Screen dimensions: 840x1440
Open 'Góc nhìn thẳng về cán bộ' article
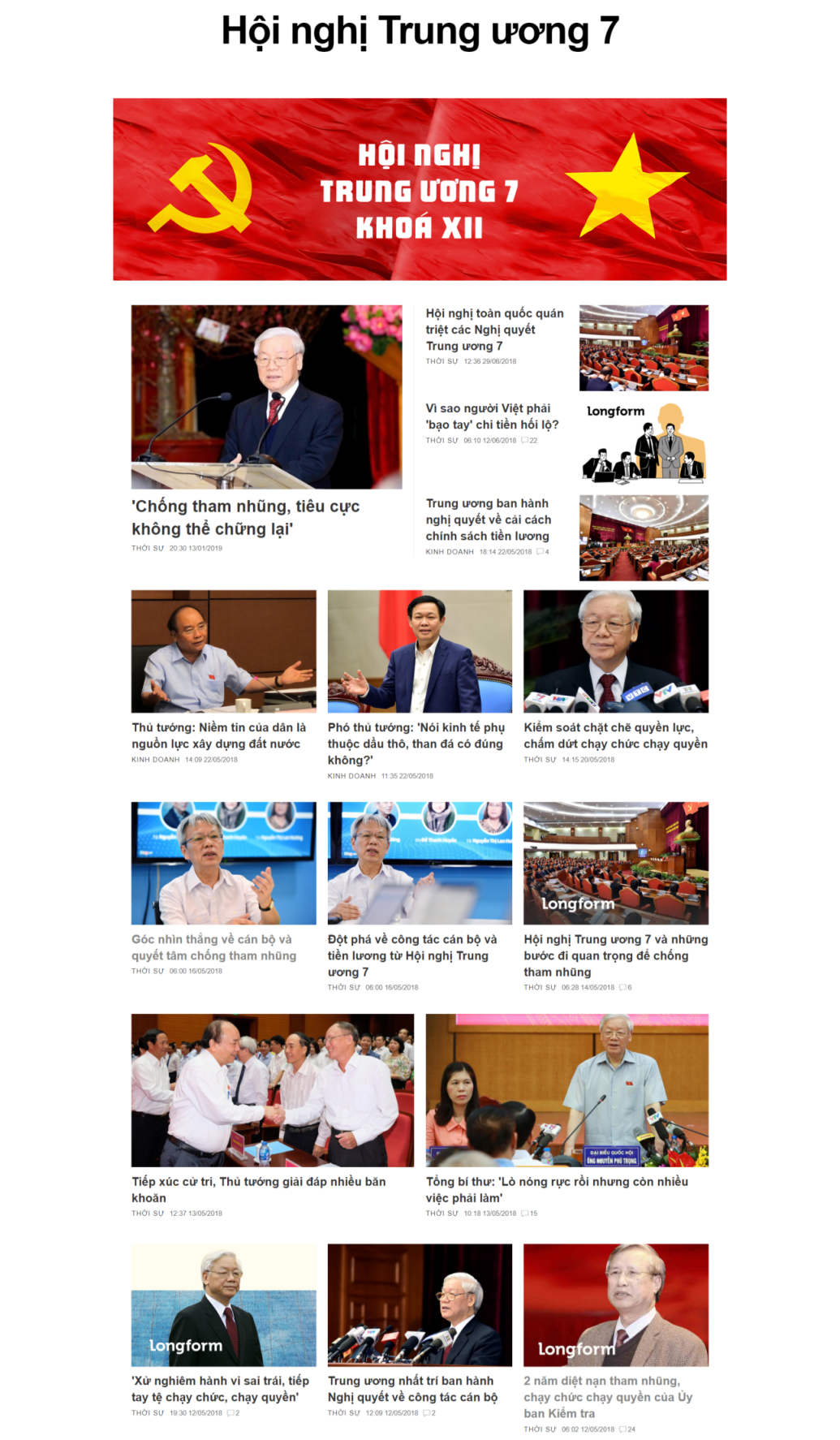click(x=213, y=947)
